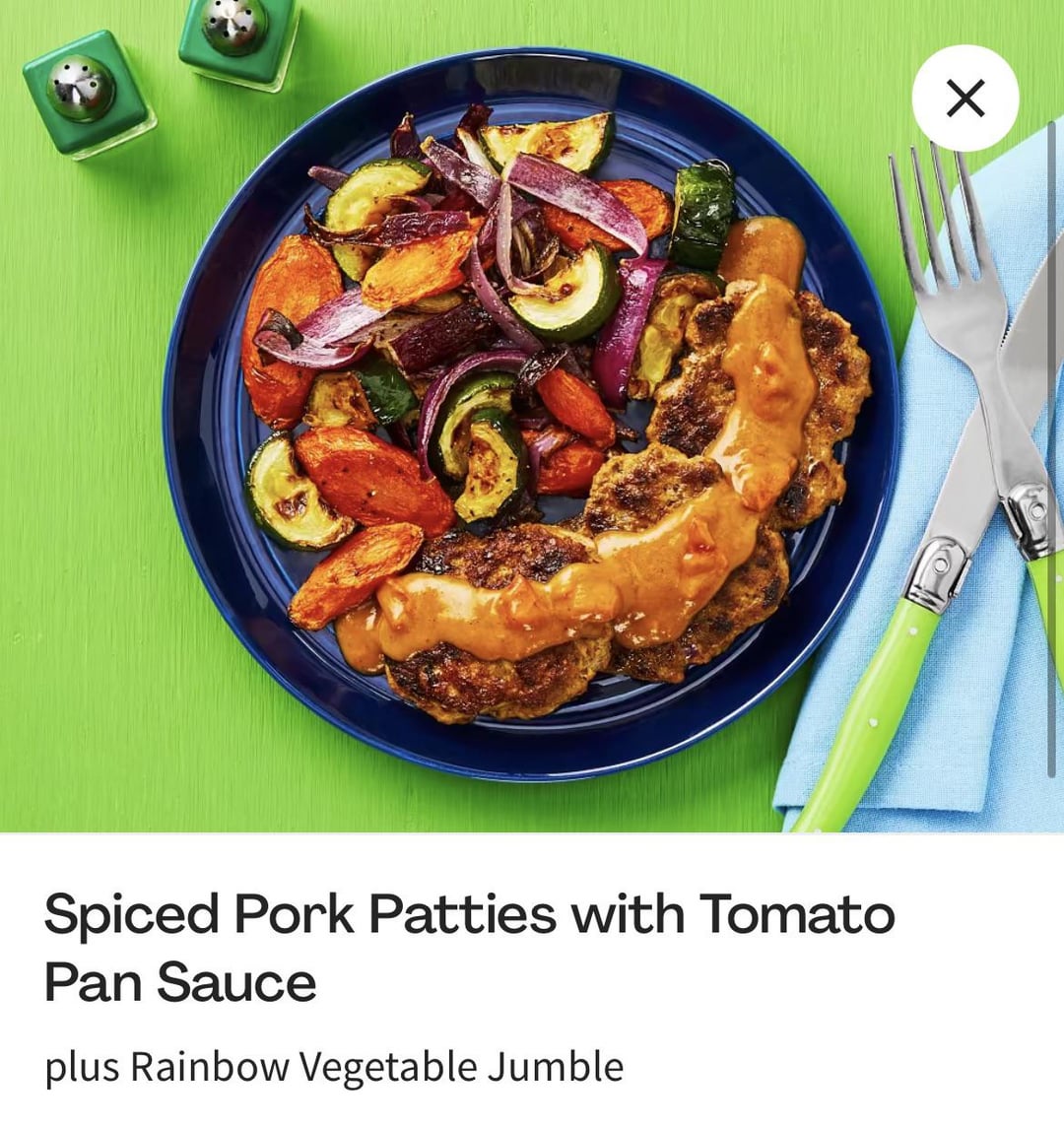1064x1127 pixels.
Task: Close the recipe detail view
Action: pos(964,99)
